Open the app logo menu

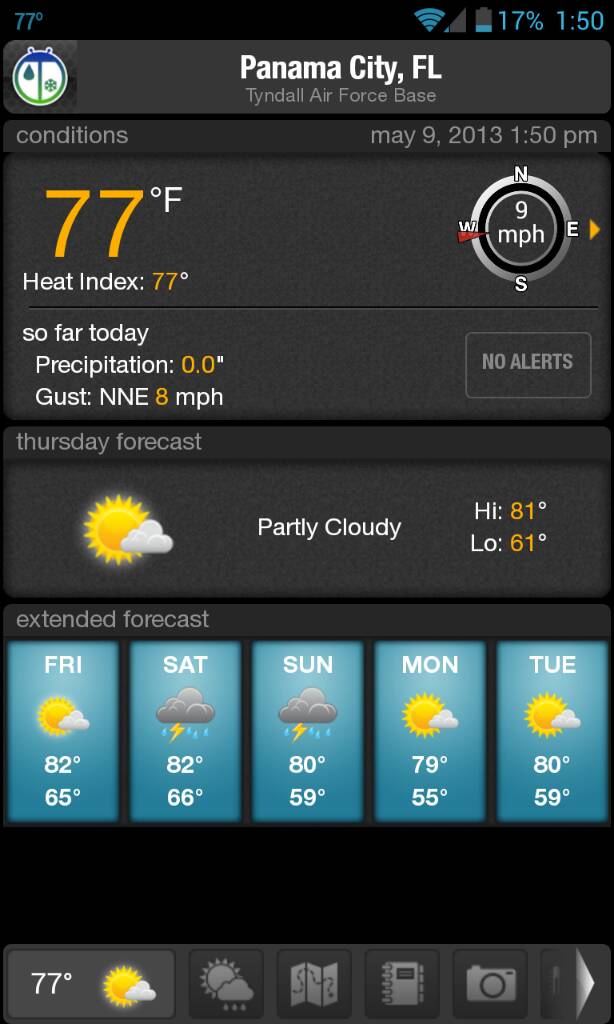pos(40,78)
